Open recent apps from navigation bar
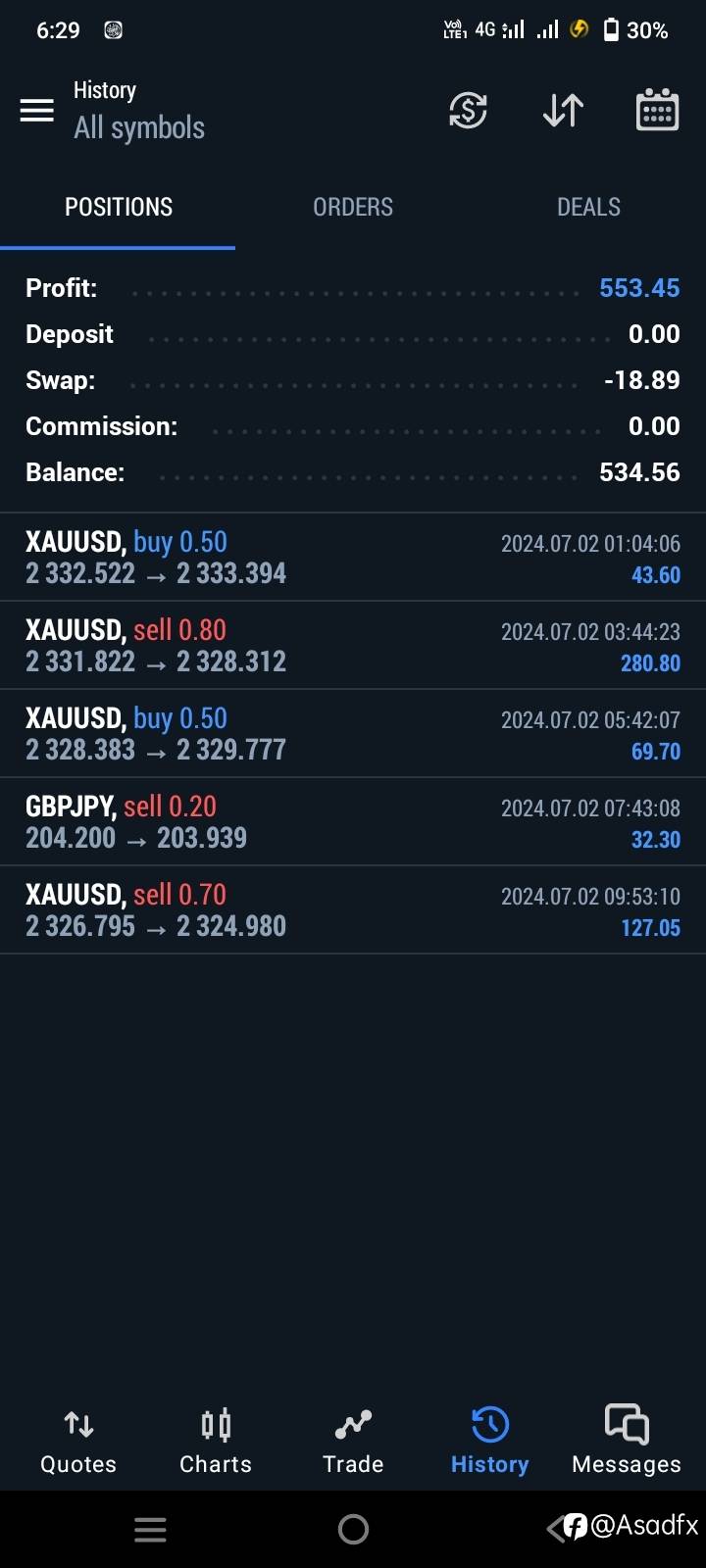The image size is (706, 1568). click(150, 1529)
